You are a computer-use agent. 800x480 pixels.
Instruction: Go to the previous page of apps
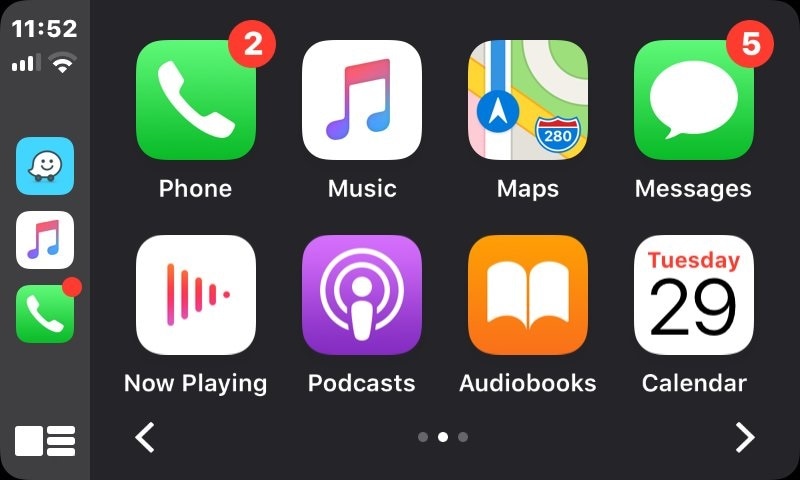coord(146,437)
